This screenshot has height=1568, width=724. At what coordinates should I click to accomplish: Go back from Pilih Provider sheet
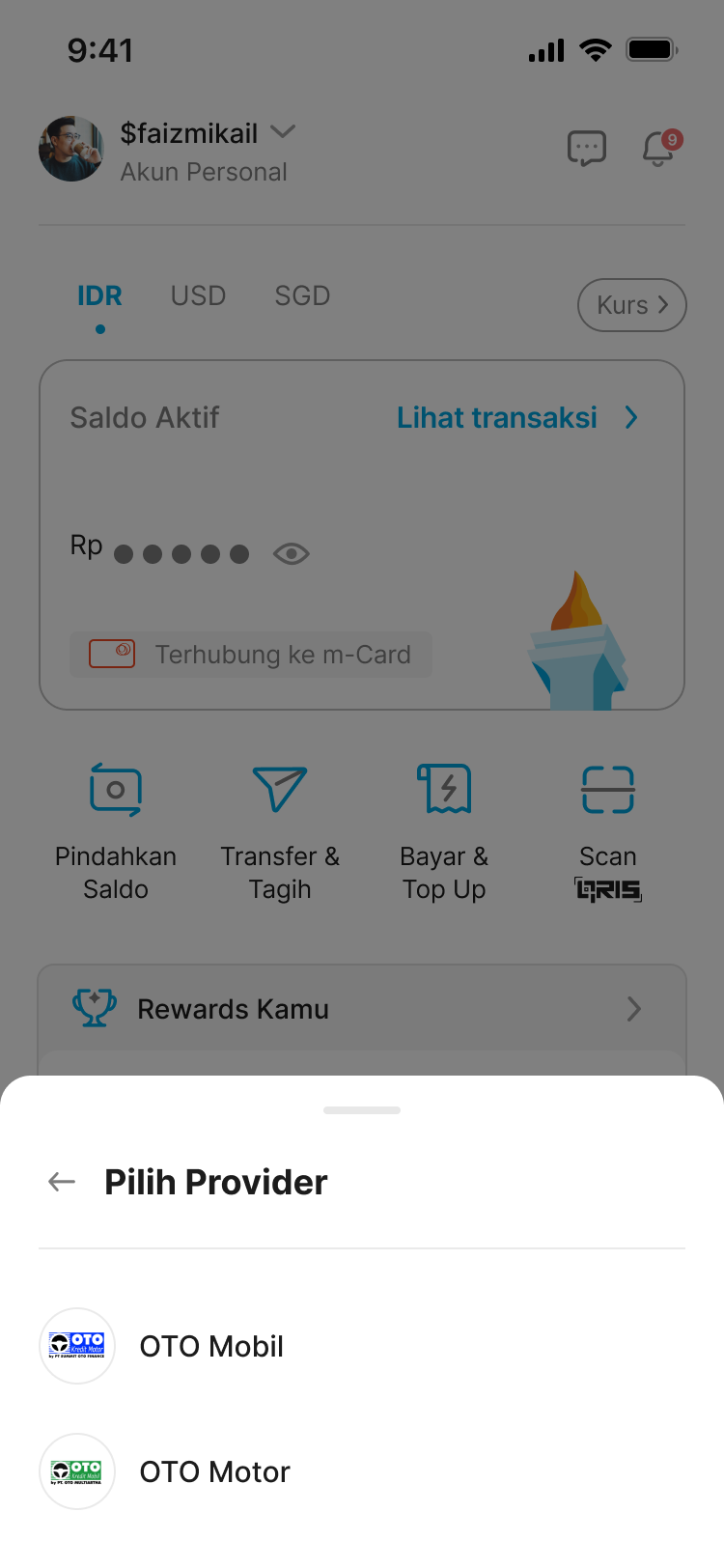(x=62, y=1182)
